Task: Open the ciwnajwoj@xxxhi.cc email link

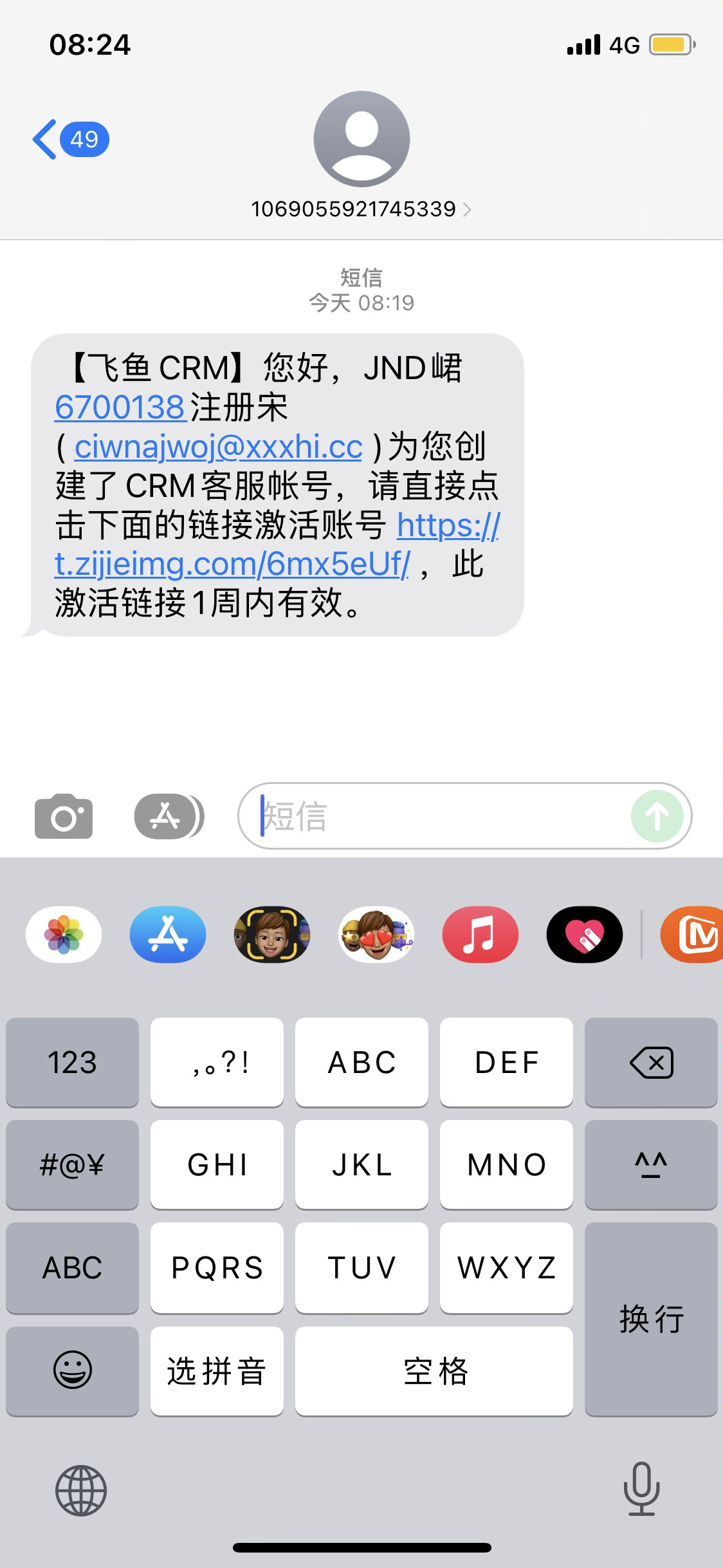Action: 219,447
